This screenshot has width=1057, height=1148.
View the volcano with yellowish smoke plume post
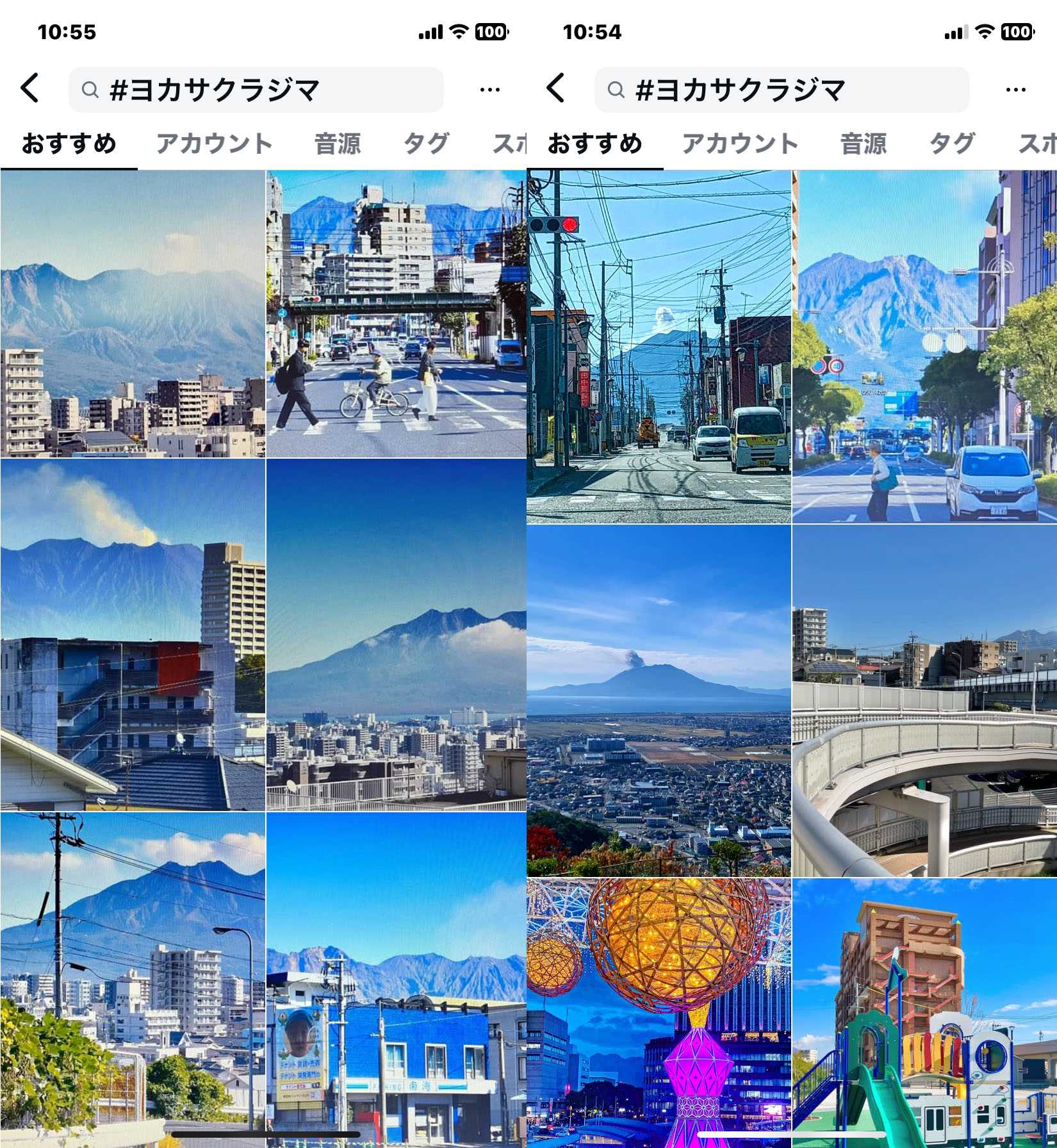[133, 634]
